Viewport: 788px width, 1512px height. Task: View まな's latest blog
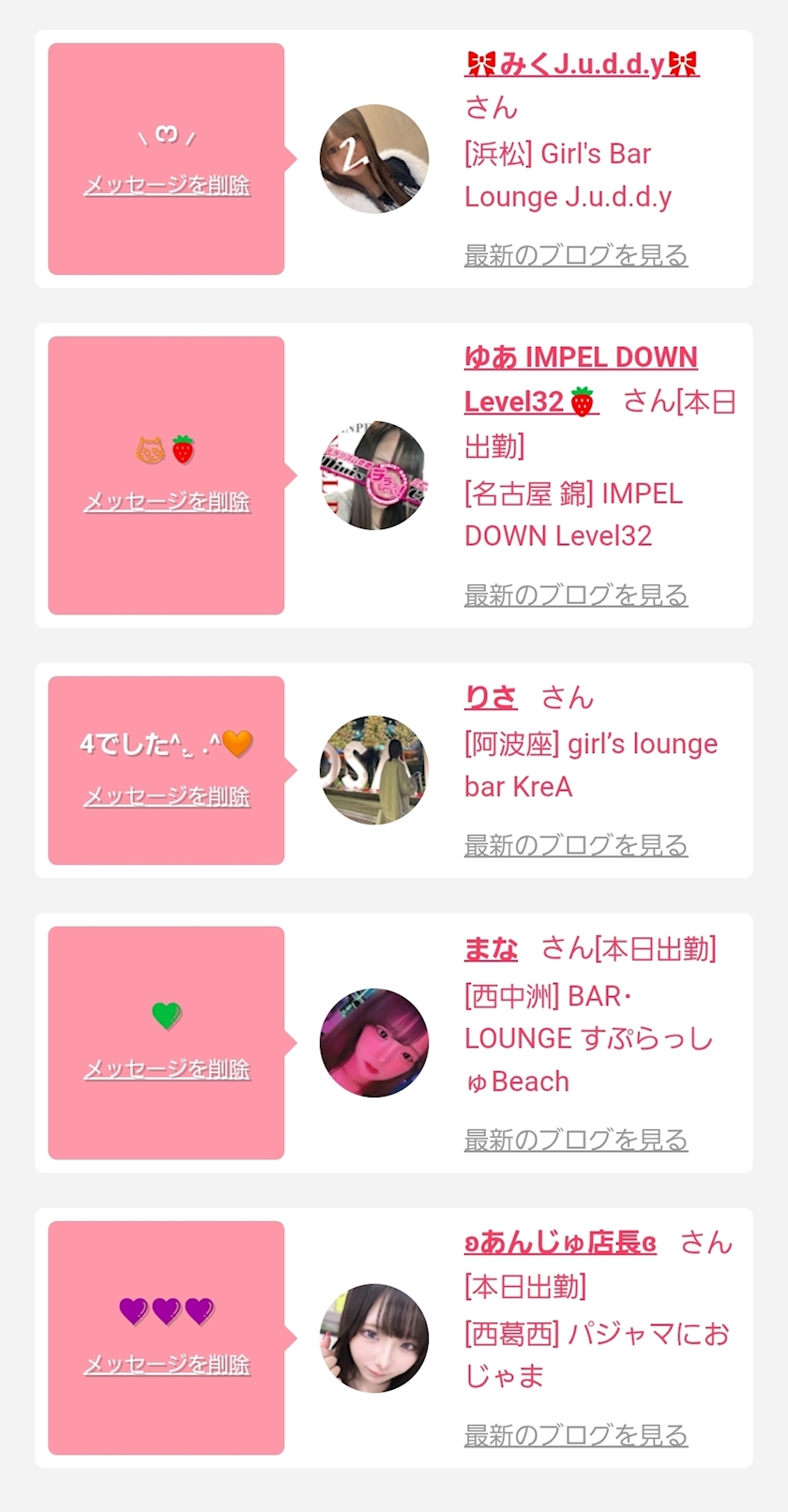click(x=576, y=1140)
